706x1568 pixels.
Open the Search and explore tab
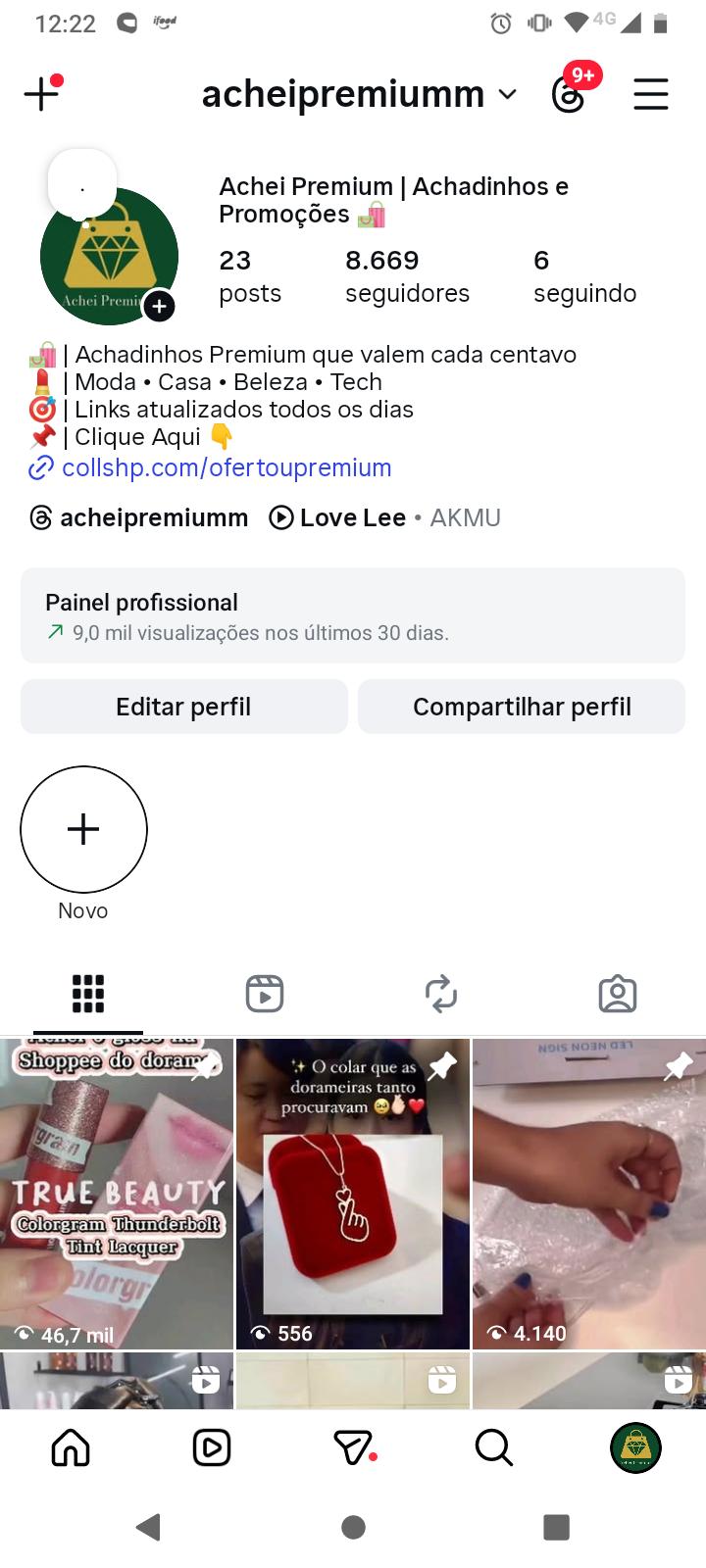(x=494, y=1447)
